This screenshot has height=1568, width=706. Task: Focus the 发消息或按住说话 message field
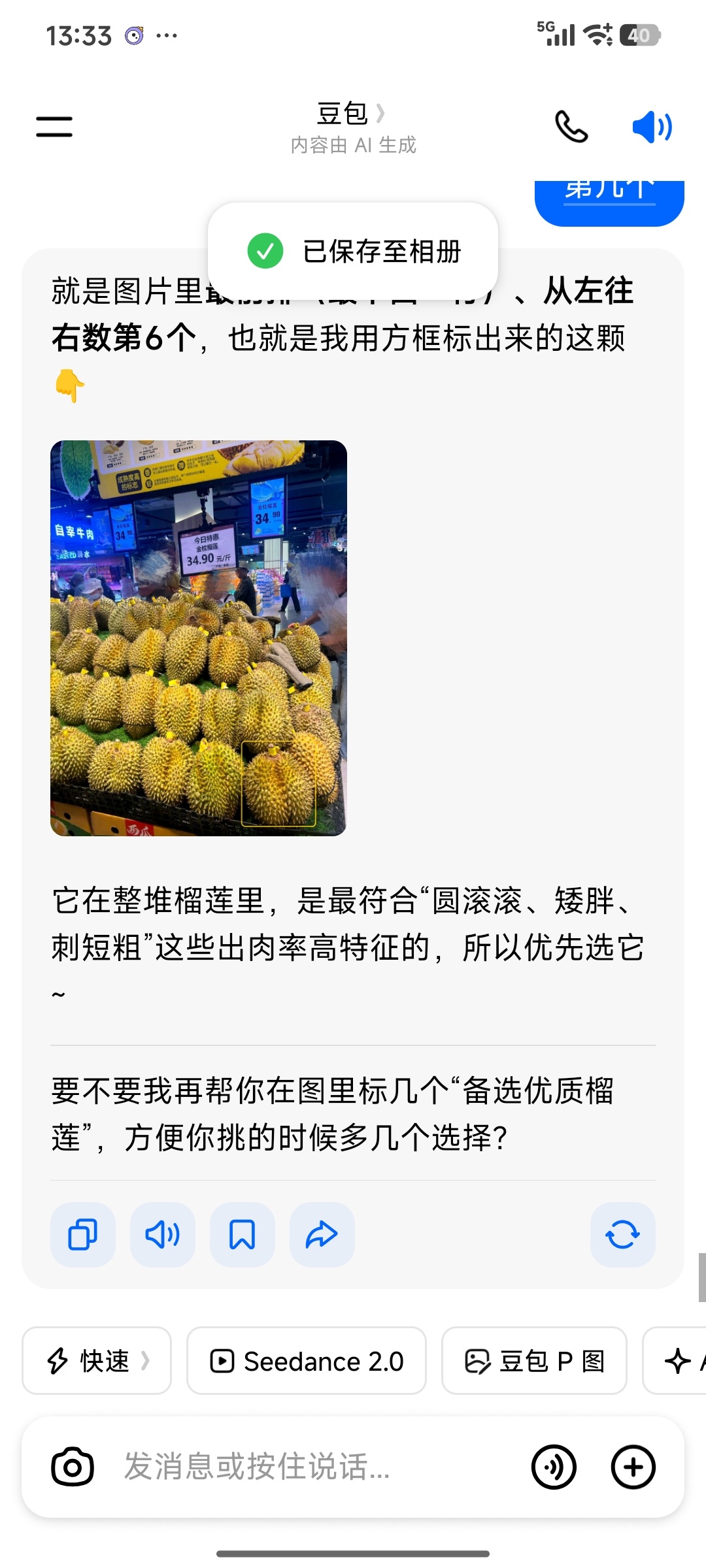[314, 1467]
